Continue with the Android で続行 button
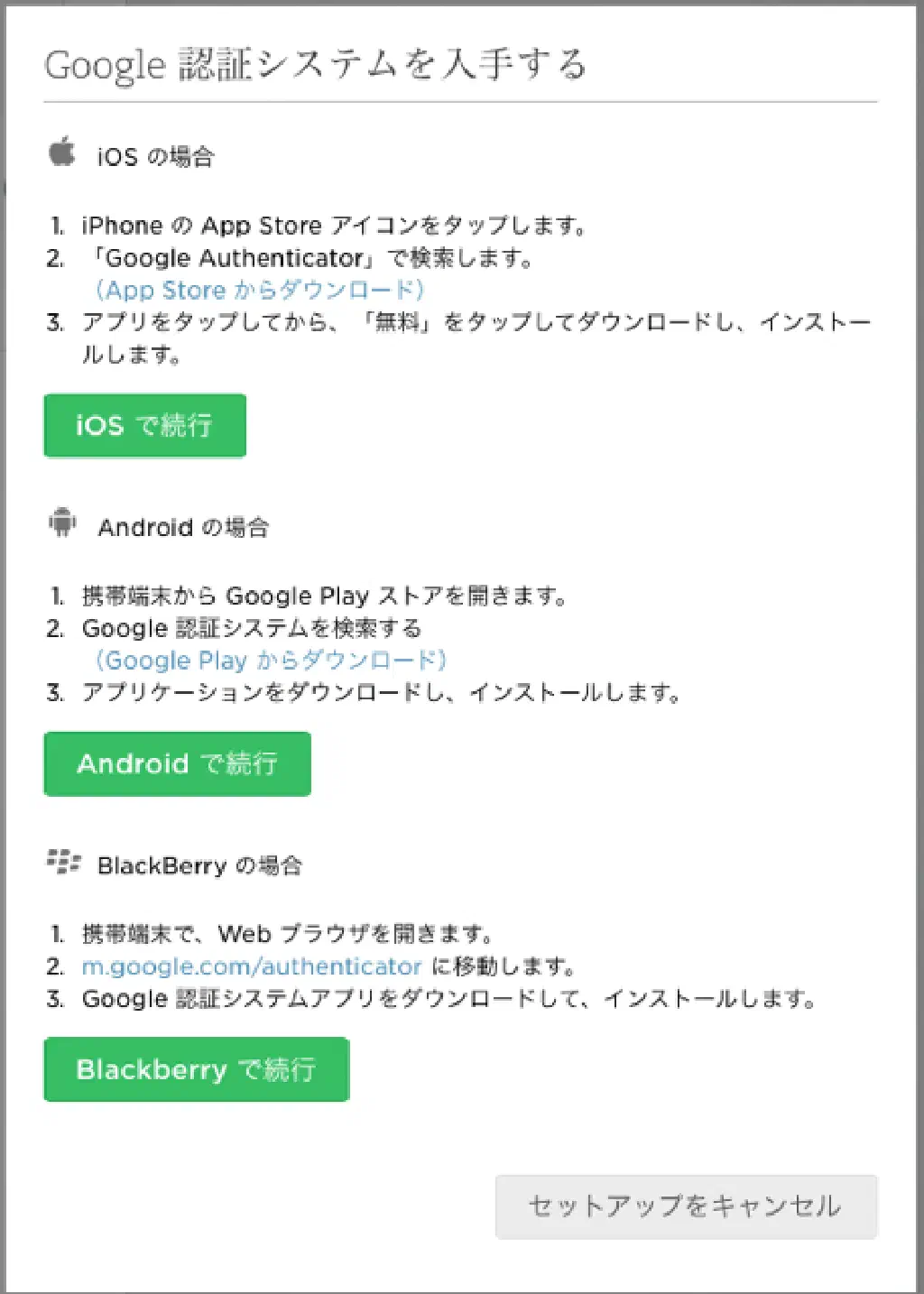Viewport: 924px width, 1294px height. click(177, 763)
